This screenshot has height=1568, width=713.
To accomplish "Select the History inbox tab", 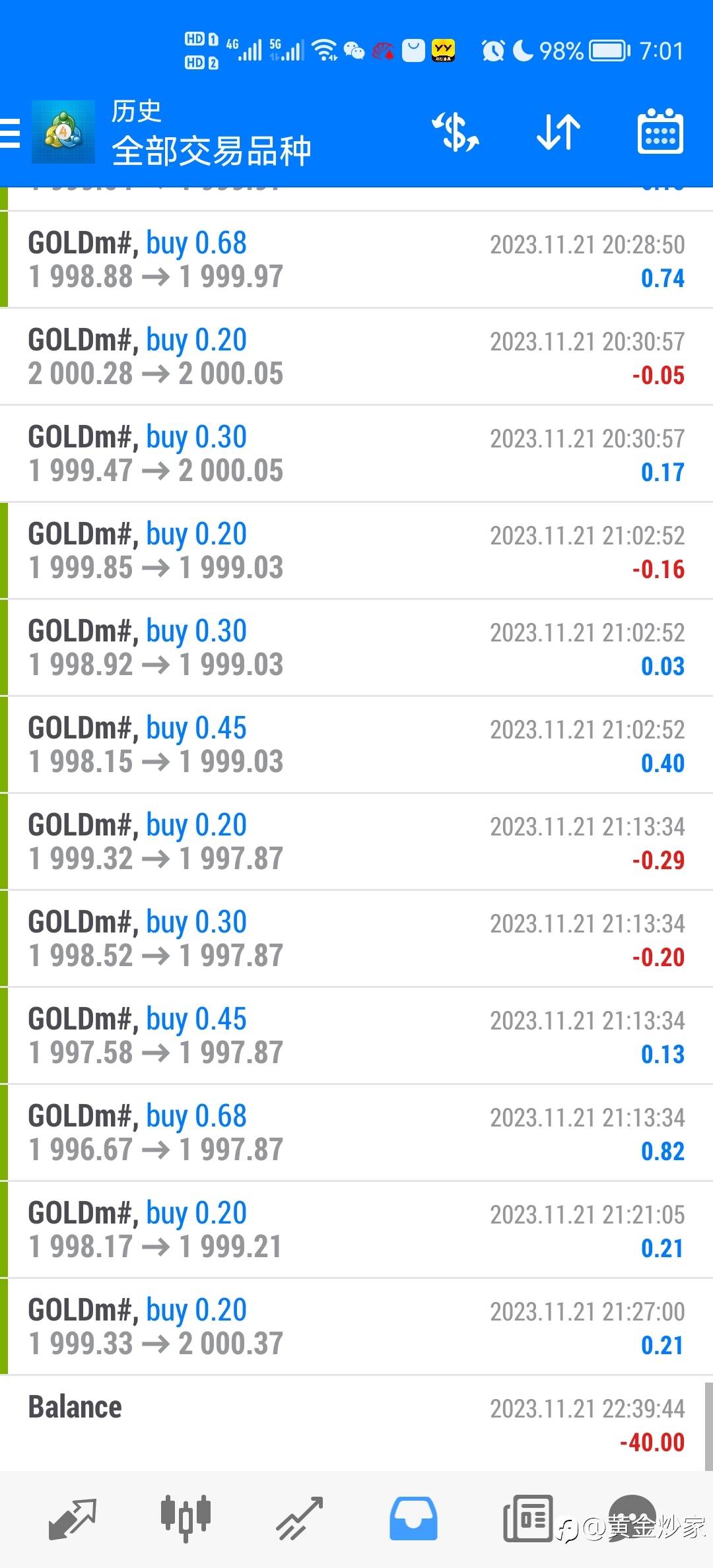I will click(413, 1518).
